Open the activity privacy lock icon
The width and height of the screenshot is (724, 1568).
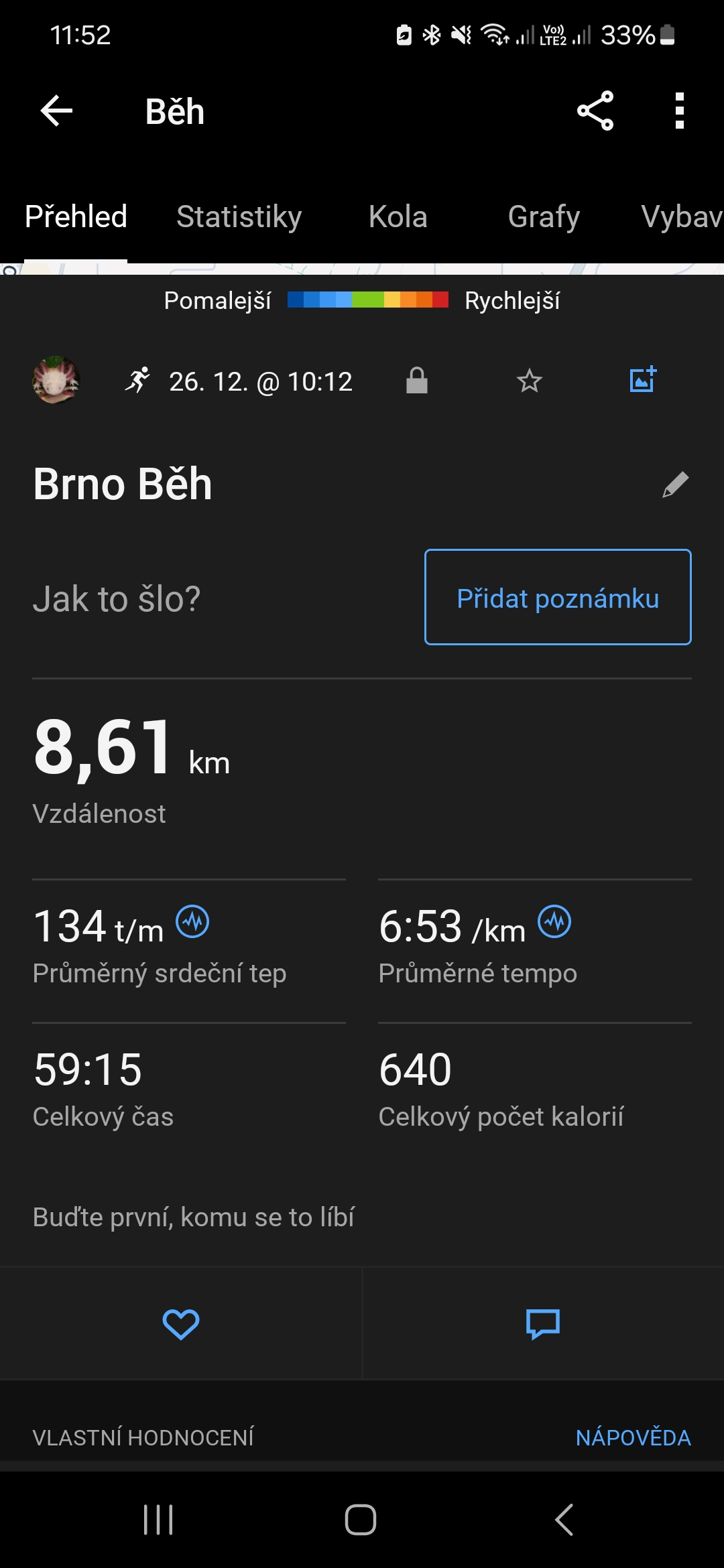tap(416, 381)
